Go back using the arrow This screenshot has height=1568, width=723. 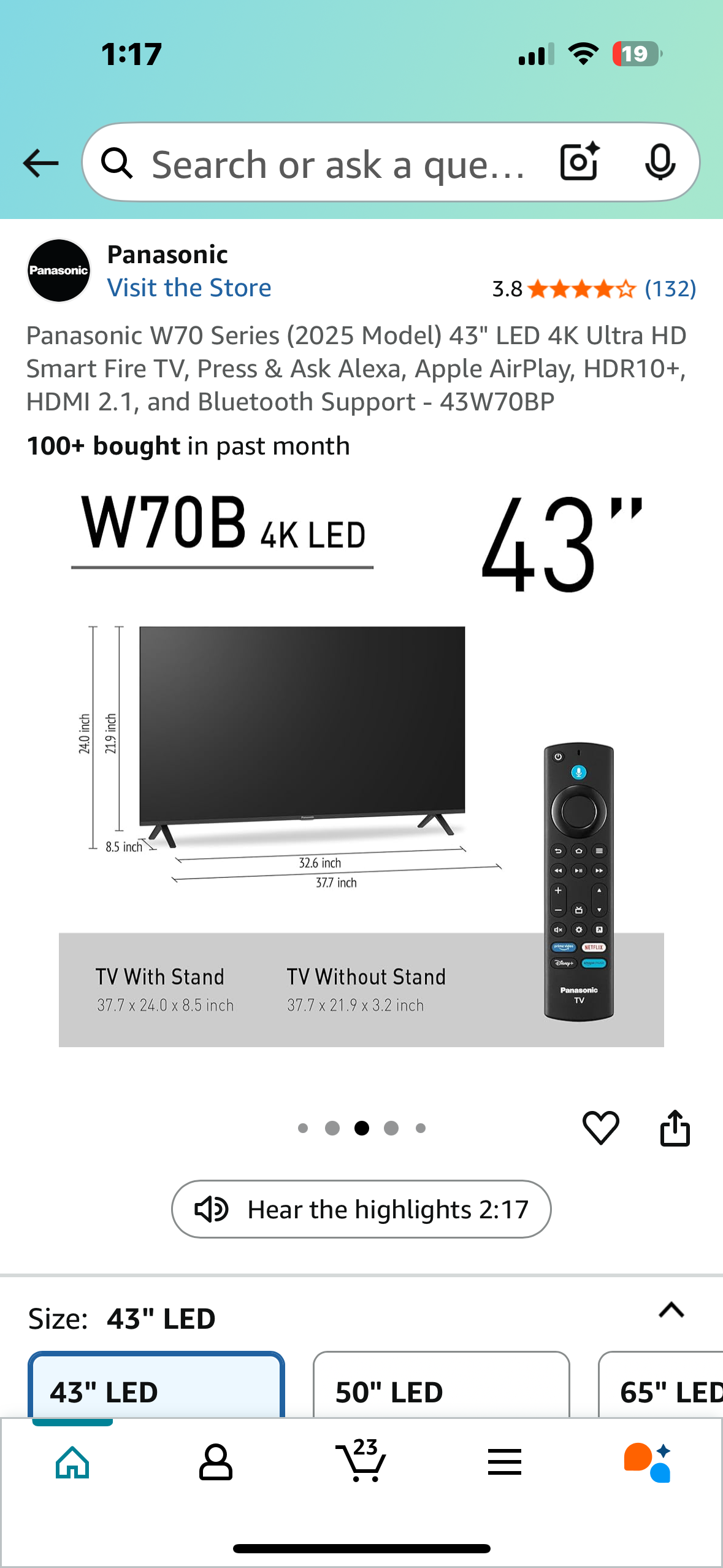(40, 163)
